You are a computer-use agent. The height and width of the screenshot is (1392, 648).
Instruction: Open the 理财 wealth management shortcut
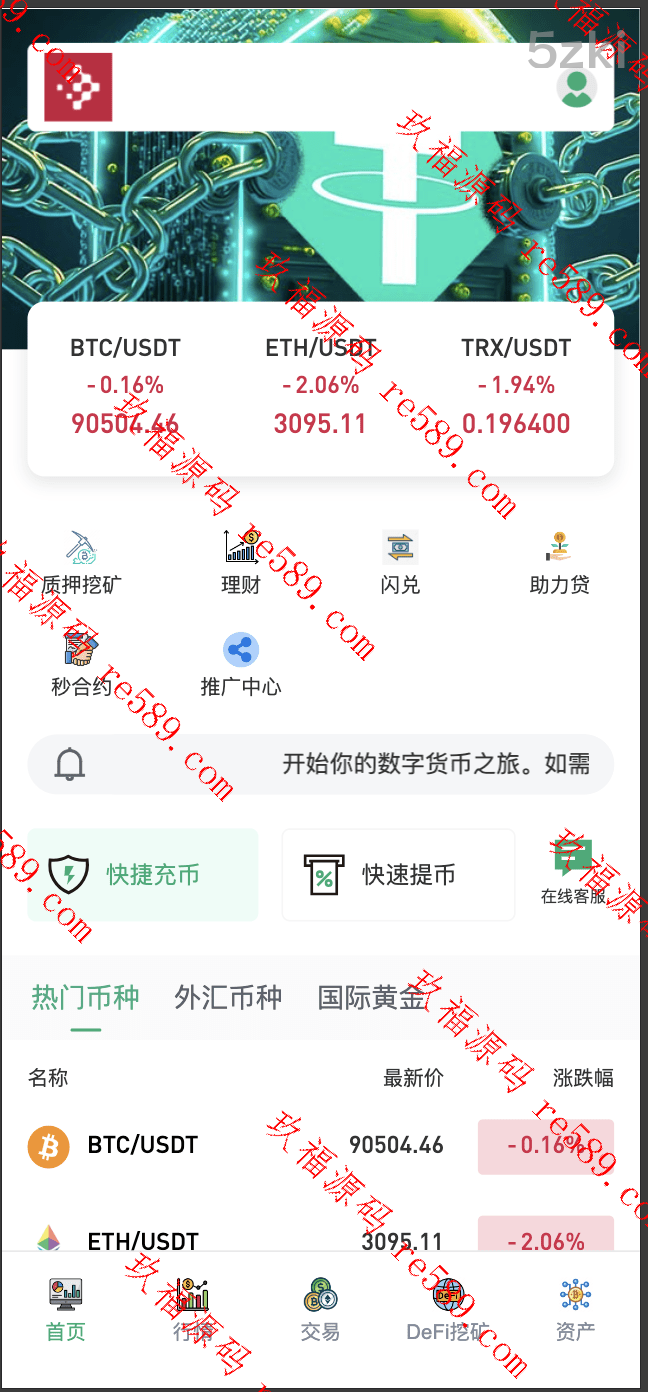coord(241,563)
